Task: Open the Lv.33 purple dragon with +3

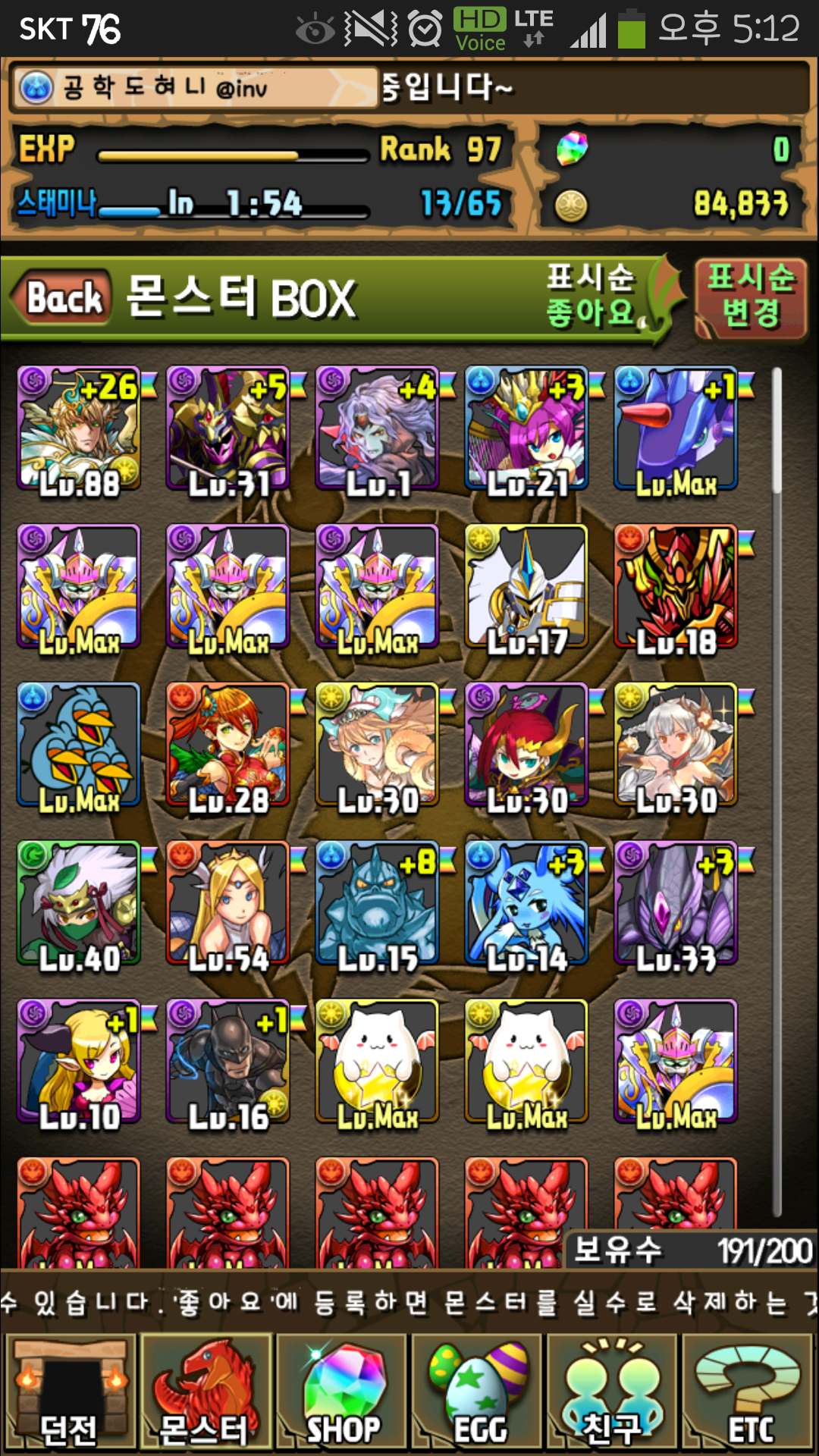Action: pos(676,904)
